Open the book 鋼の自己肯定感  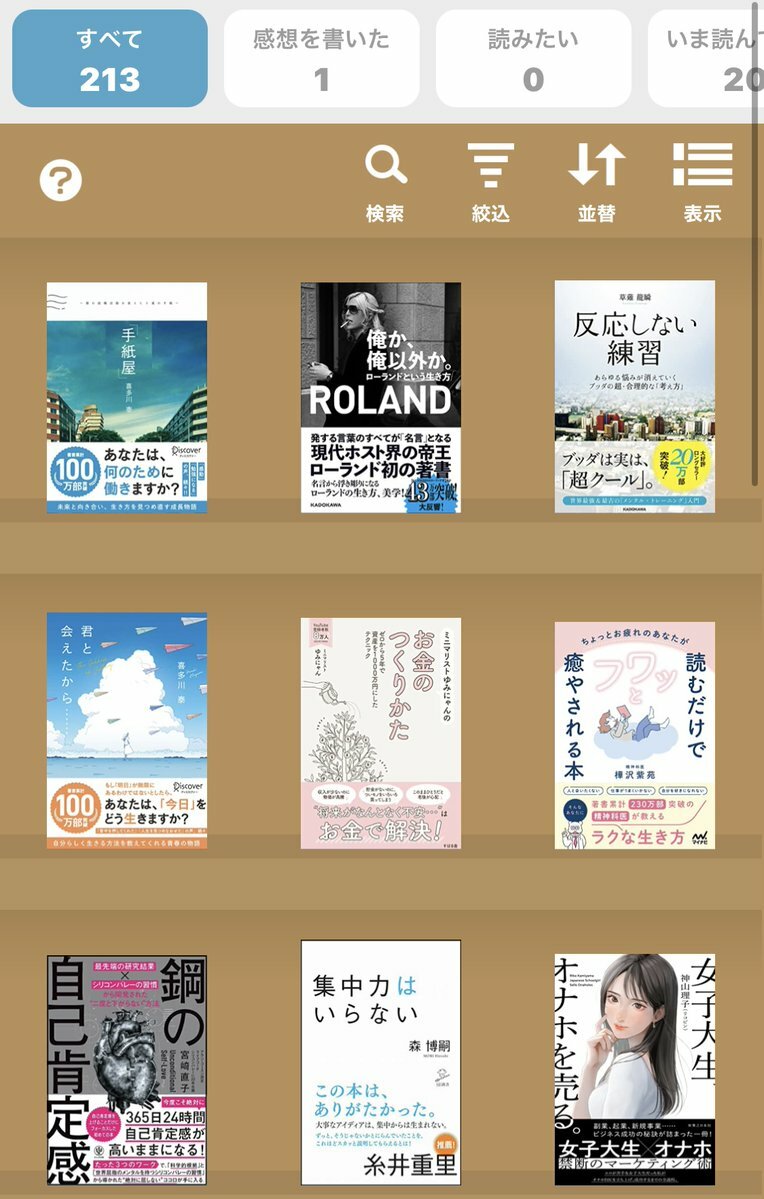pyautogui.click(x=127, y=1070)
